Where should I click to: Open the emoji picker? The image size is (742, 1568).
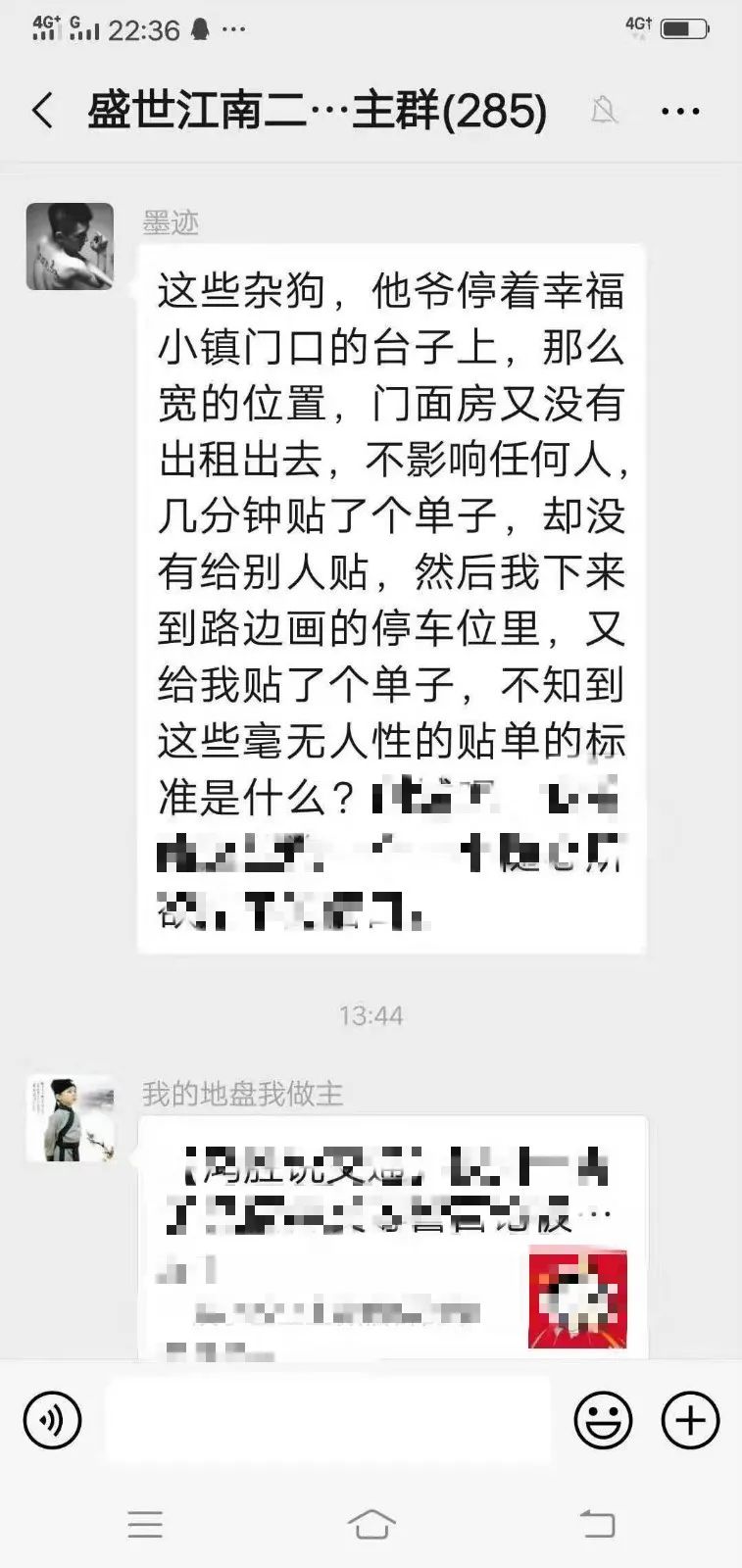602,1420
